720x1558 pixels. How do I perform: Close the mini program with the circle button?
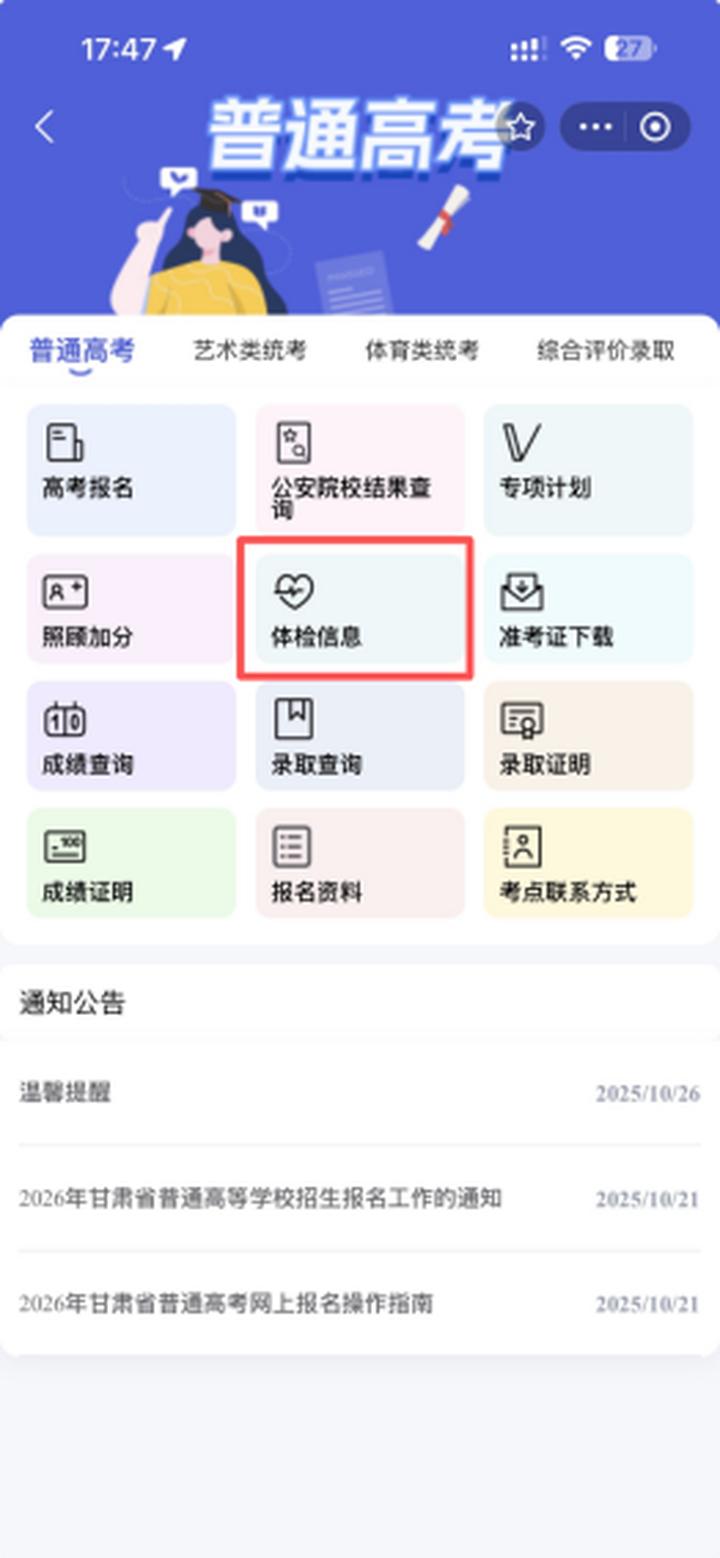656,127
